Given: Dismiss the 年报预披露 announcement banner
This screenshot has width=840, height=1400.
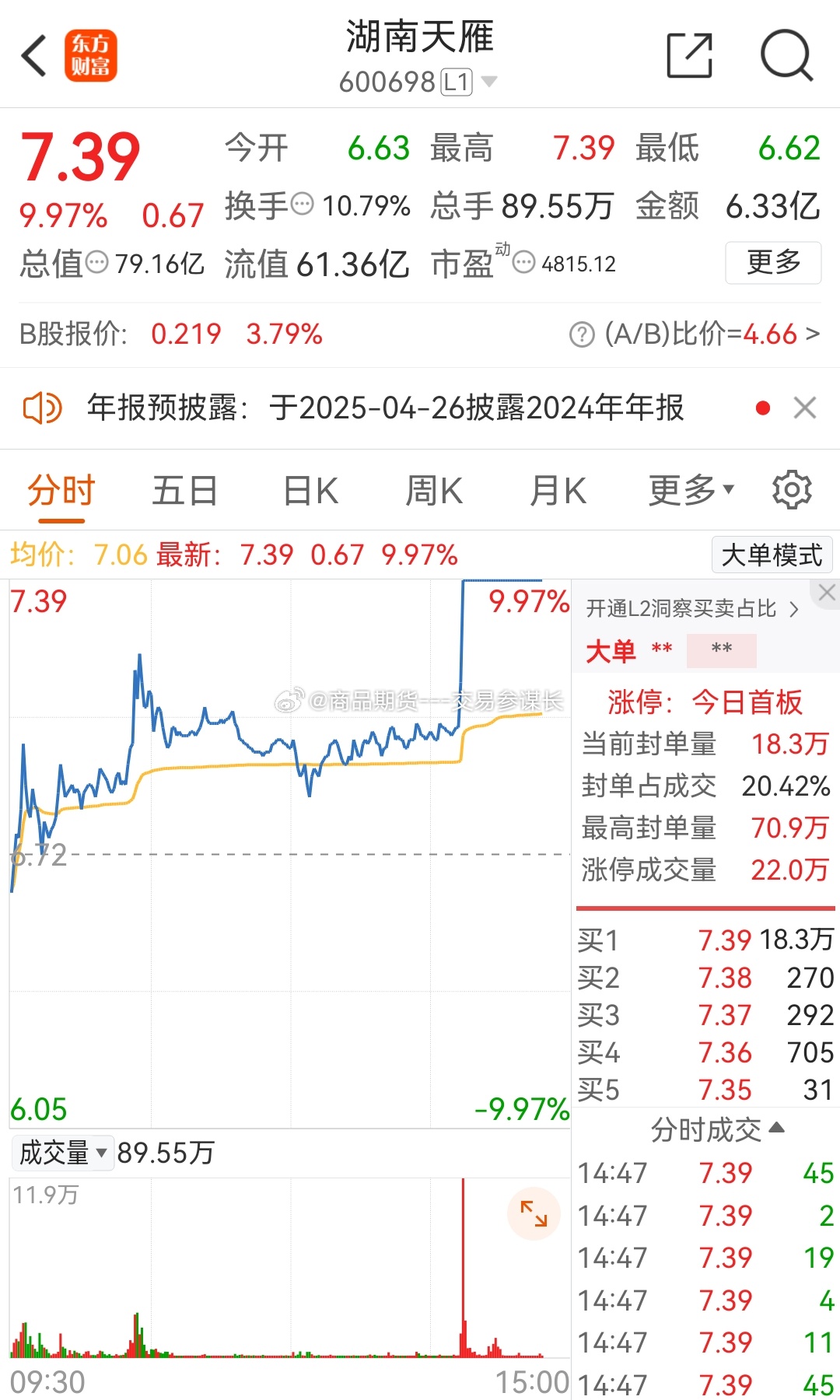Looking at the screenshot, I should tap(805, 408).
